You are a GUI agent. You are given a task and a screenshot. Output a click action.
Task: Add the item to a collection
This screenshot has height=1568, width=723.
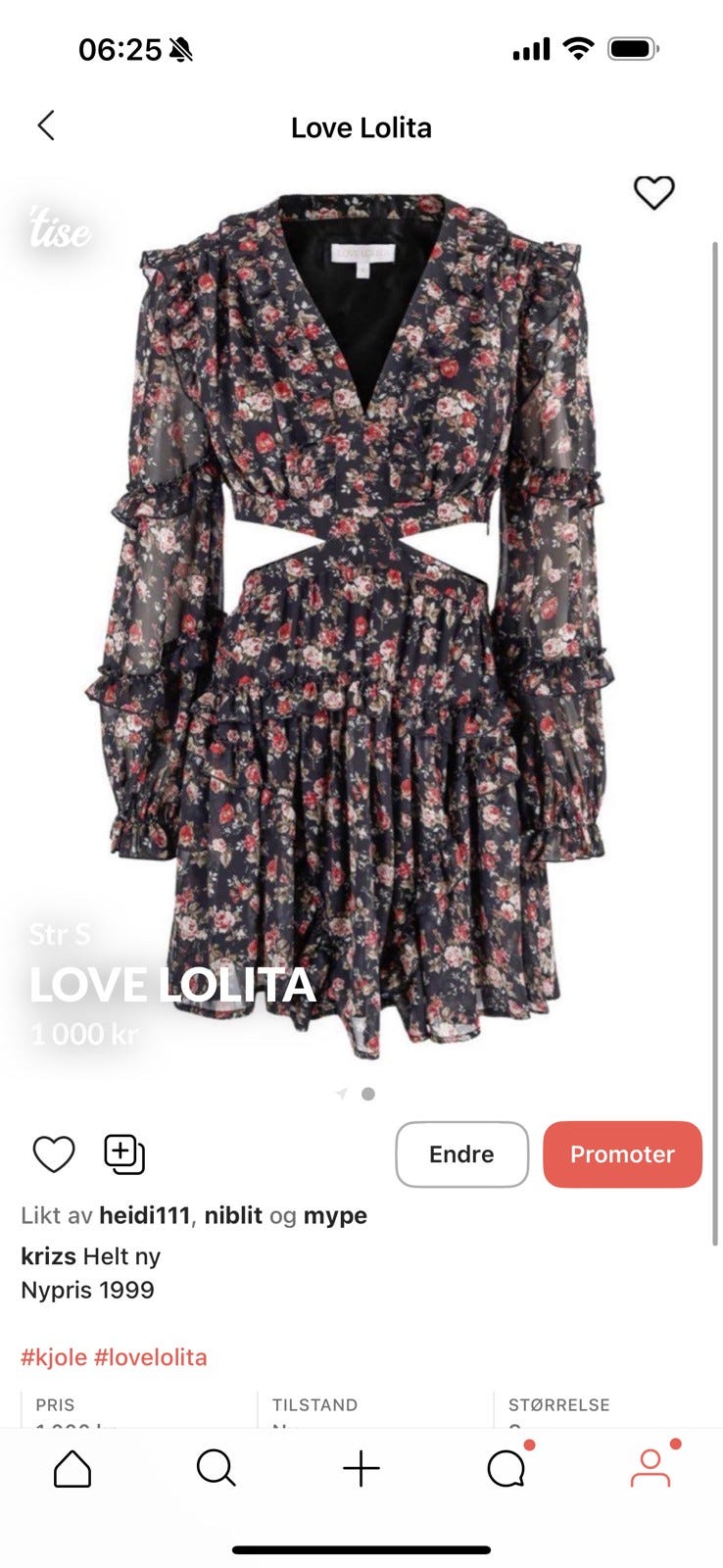124,1154
